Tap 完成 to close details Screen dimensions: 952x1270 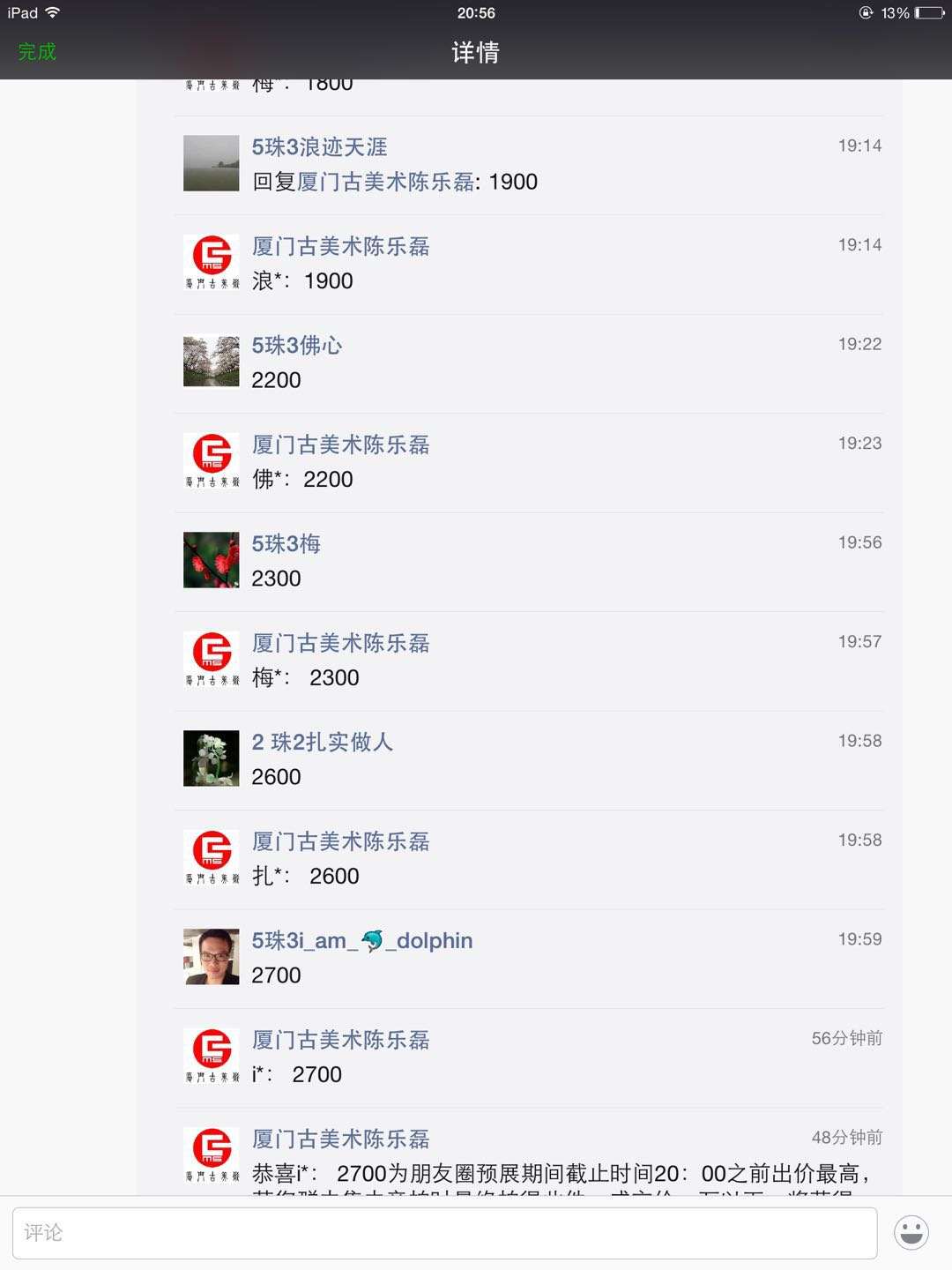click(x=37, y=52)
